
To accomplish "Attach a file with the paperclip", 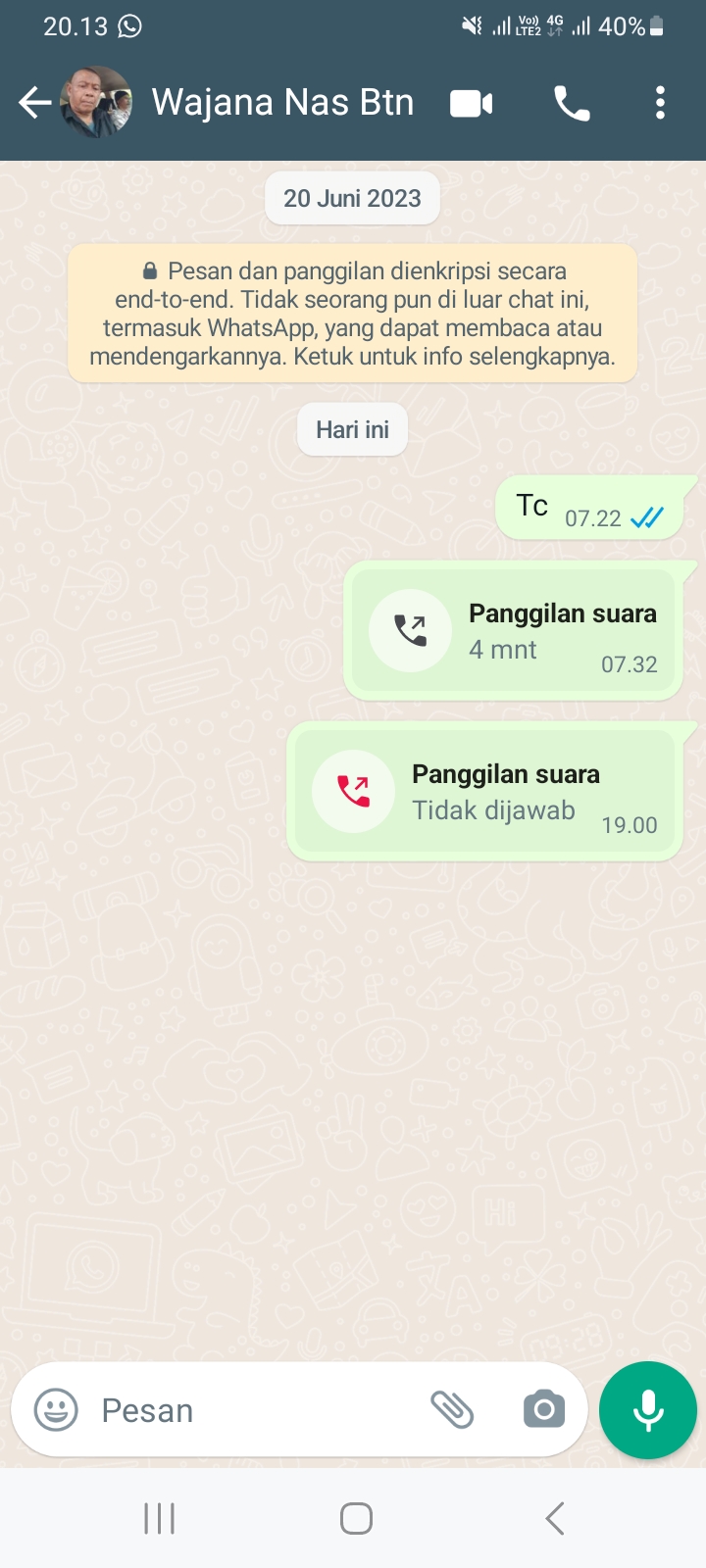I will [452, 1410].
